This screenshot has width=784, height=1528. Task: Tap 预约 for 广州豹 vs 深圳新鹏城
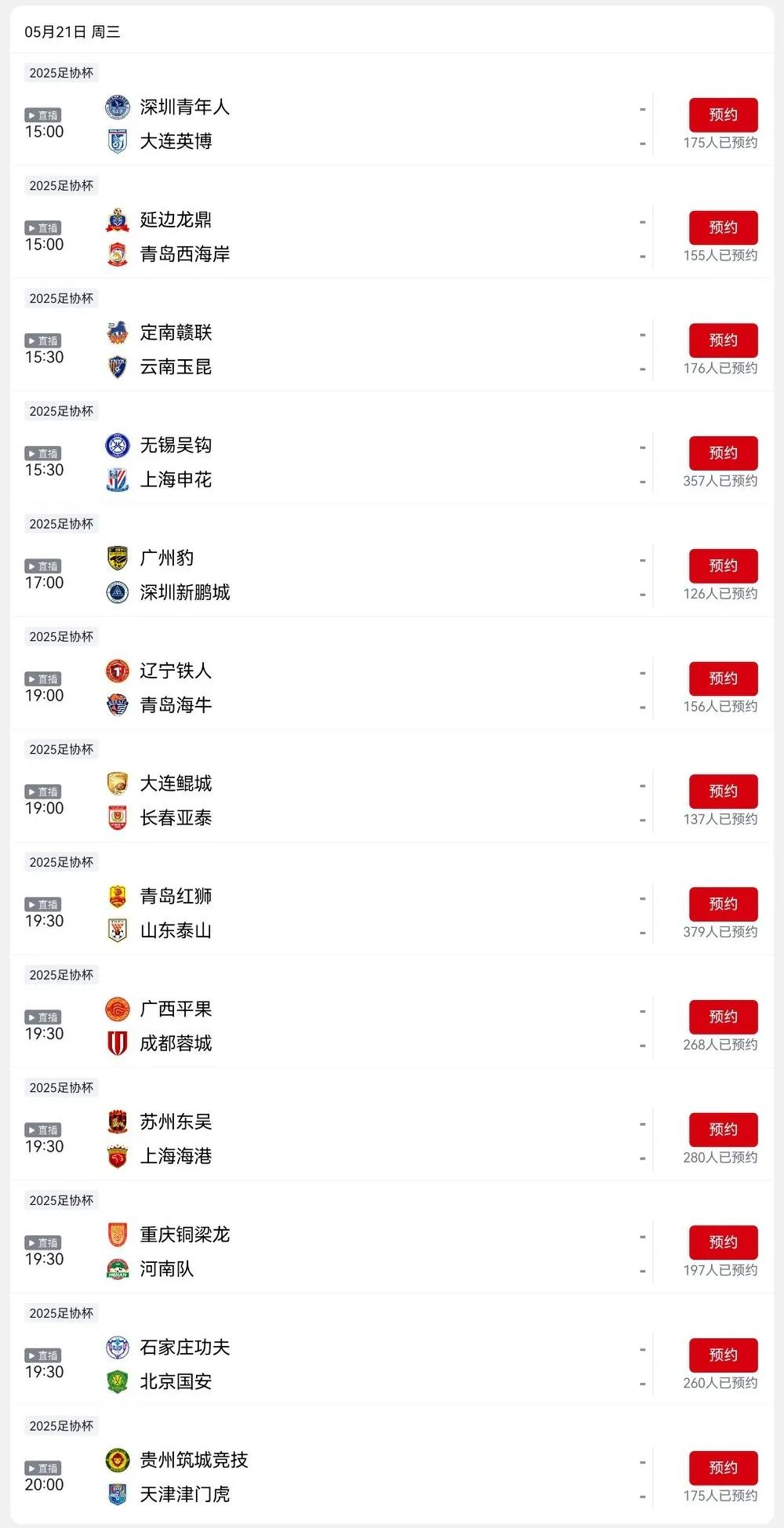coord(724,566)
